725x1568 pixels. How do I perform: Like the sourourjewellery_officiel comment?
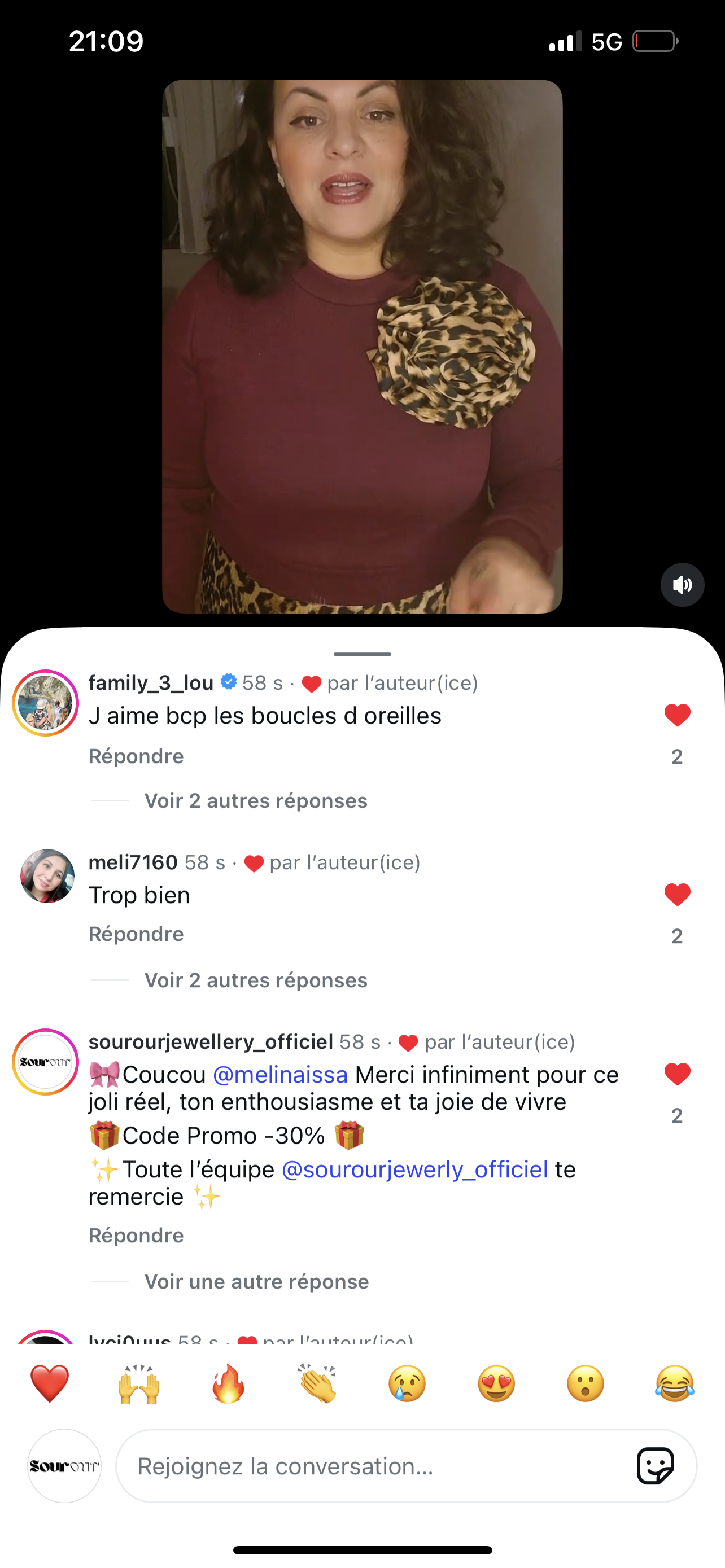[x=677, y=1074]
